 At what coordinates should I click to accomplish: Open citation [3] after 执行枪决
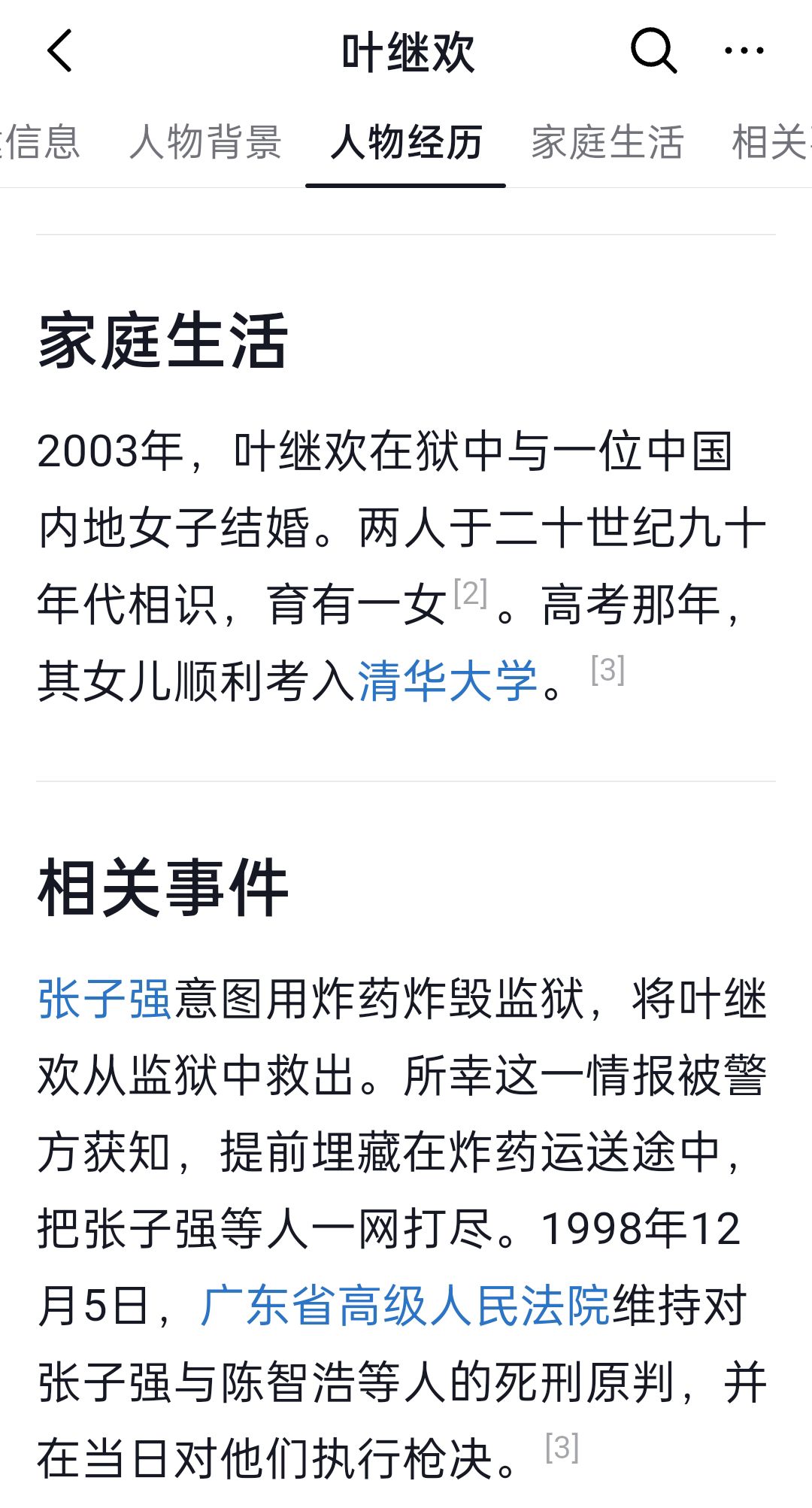[x=562, y=1447]
